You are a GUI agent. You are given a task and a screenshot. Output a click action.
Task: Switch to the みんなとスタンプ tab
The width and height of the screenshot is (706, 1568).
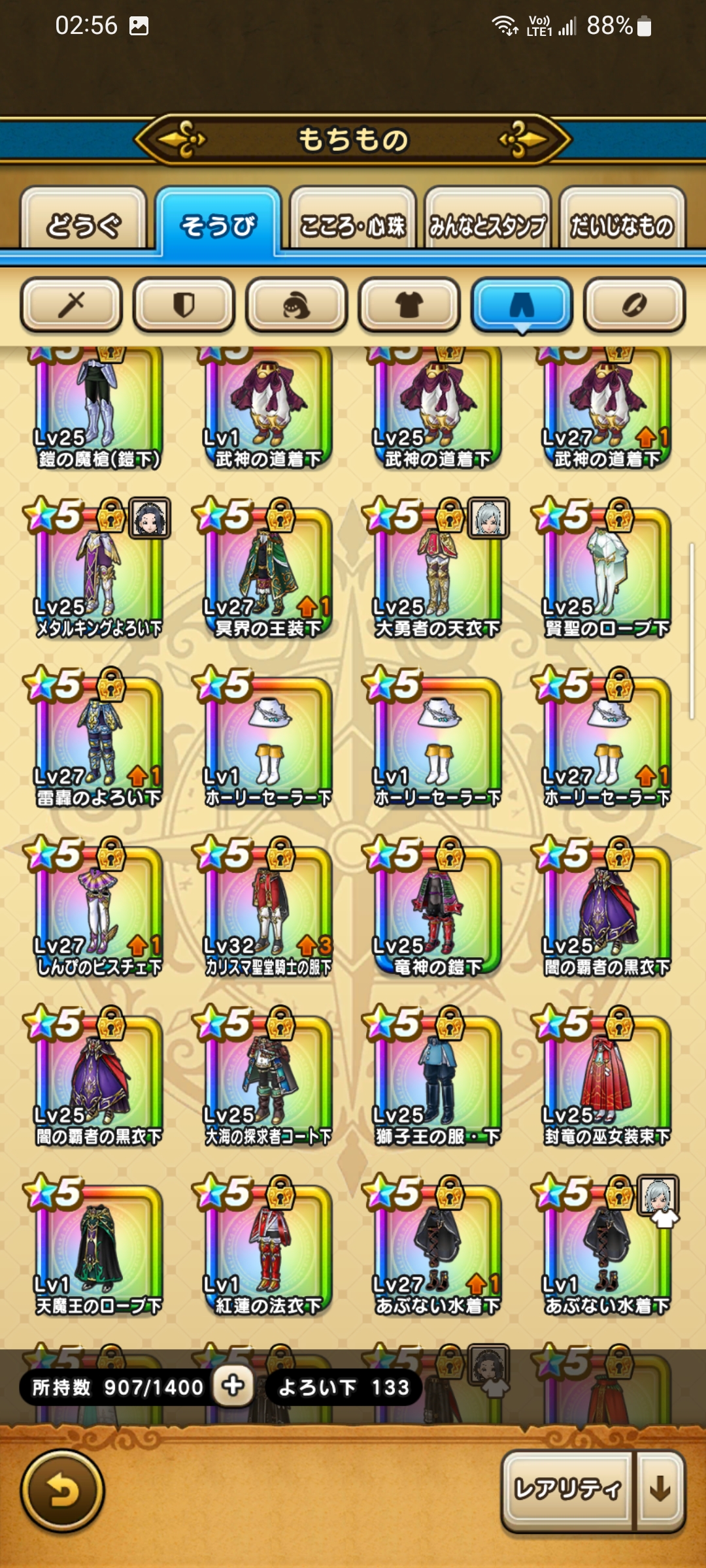pos(487,225)
